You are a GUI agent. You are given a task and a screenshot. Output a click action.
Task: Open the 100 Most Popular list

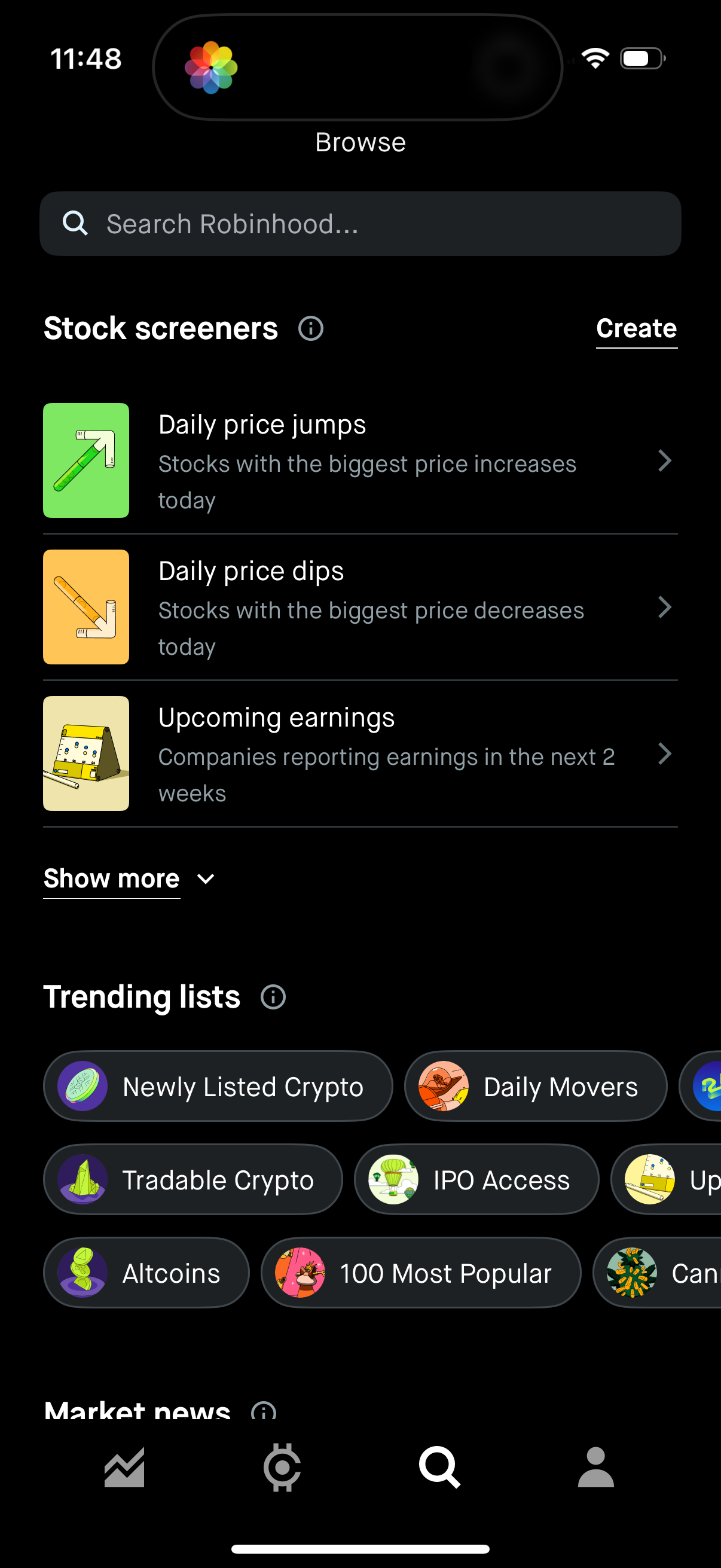click(420, 1272)
